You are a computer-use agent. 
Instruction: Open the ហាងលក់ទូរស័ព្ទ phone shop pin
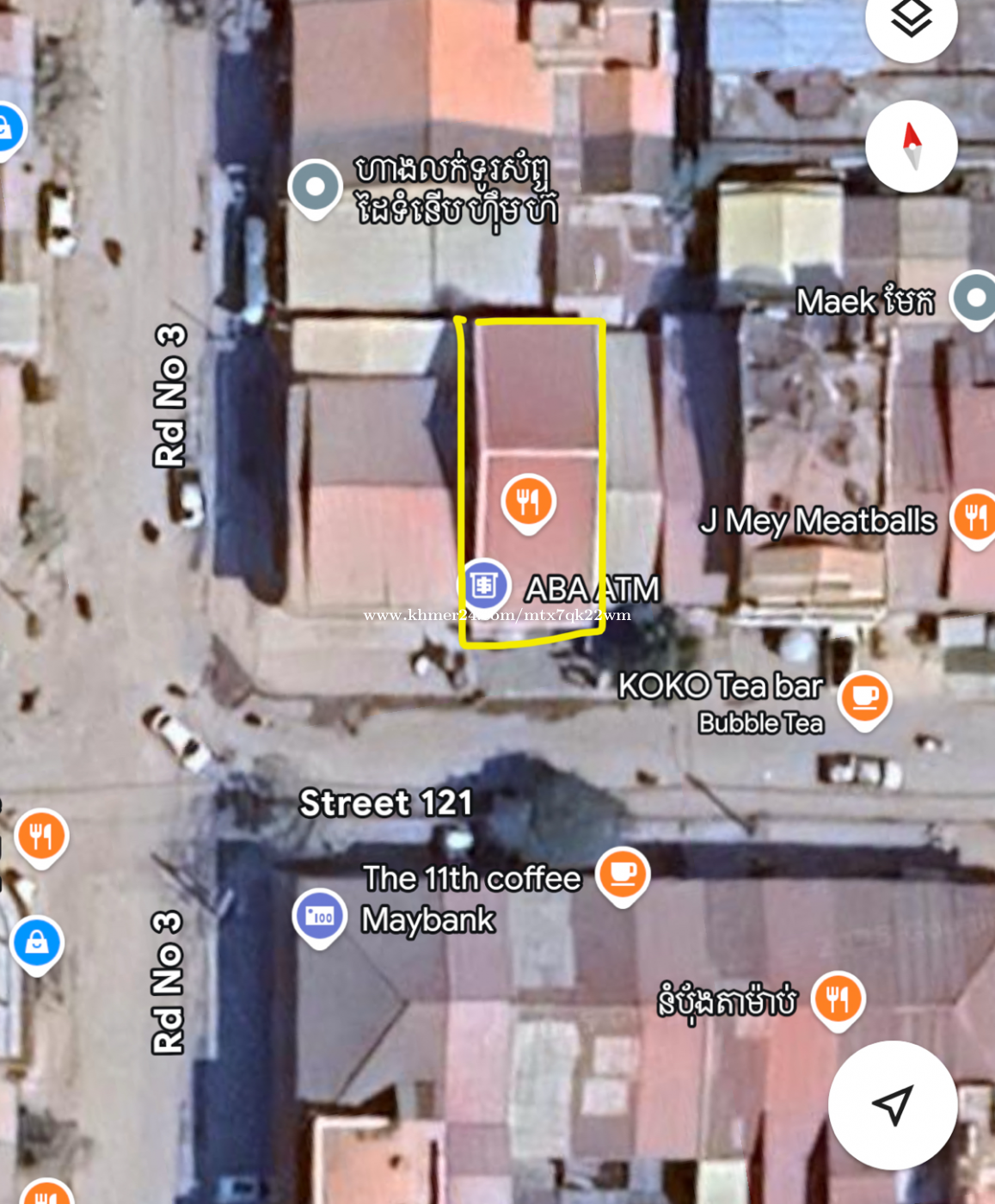tap(315, 186)
